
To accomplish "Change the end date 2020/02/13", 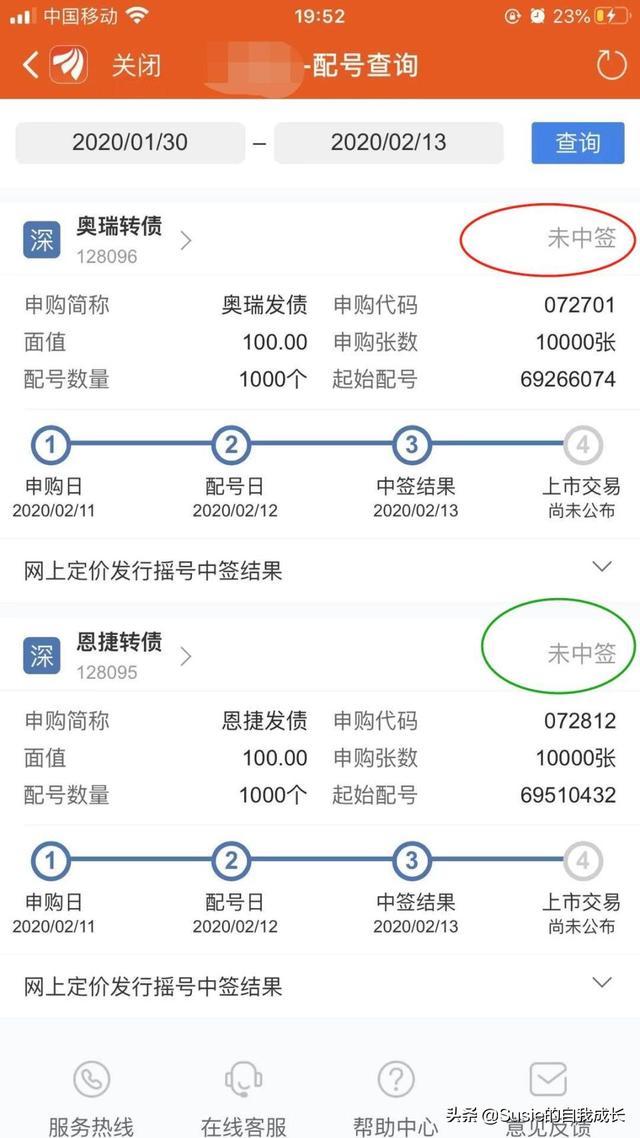I will (388, 142).
